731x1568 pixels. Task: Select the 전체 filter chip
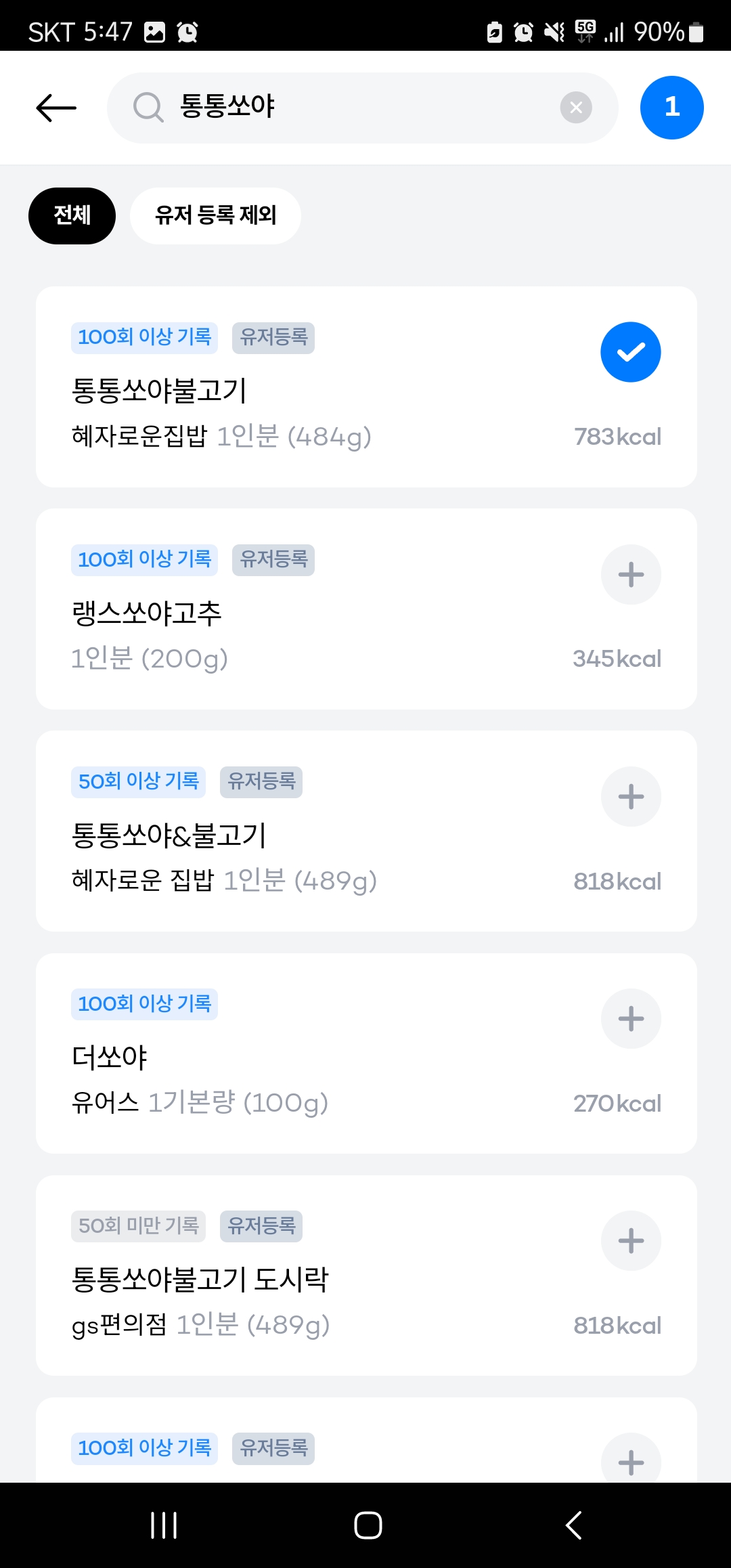72,215
